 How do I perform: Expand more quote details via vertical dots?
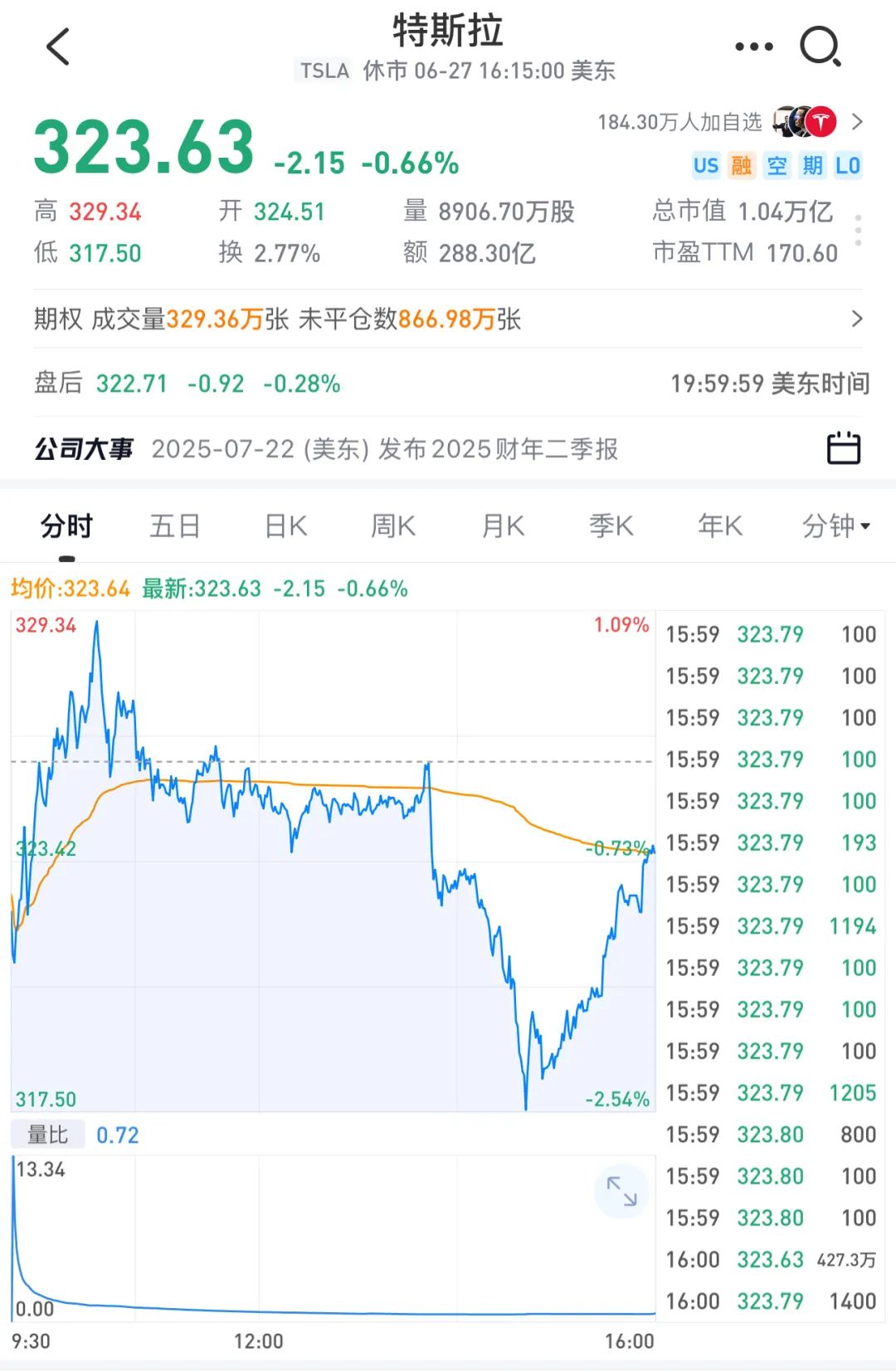point(858,230)
